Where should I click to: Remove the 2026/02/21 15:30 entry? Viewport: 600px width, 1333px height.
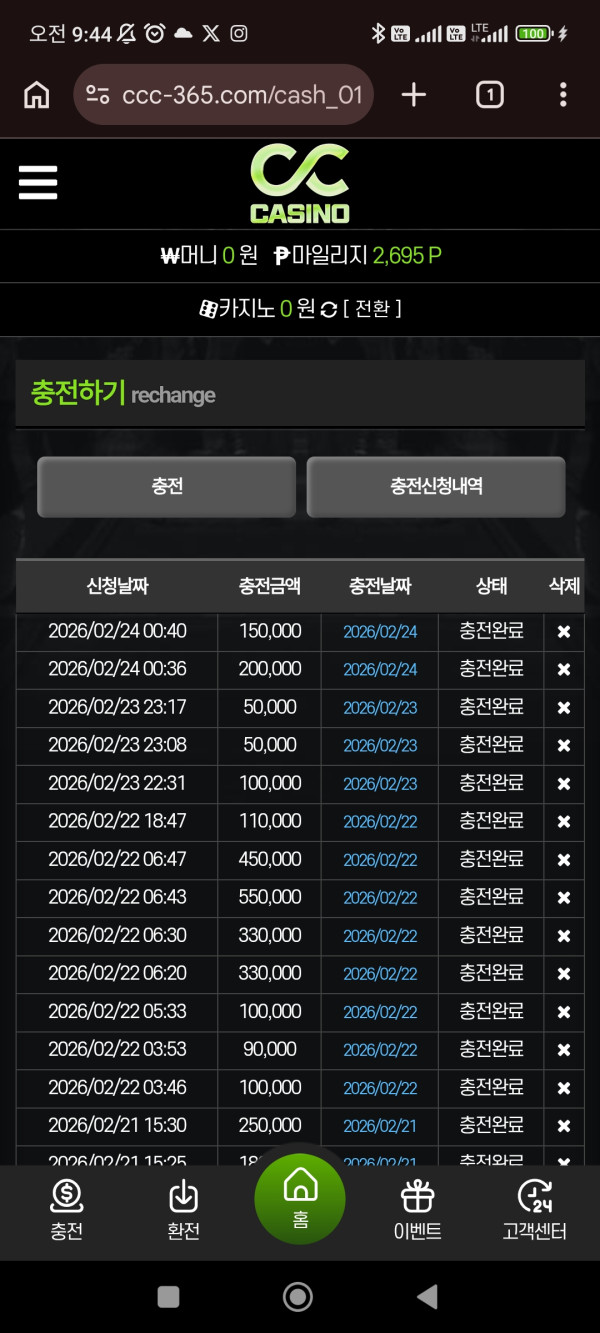pos(564,1126)
